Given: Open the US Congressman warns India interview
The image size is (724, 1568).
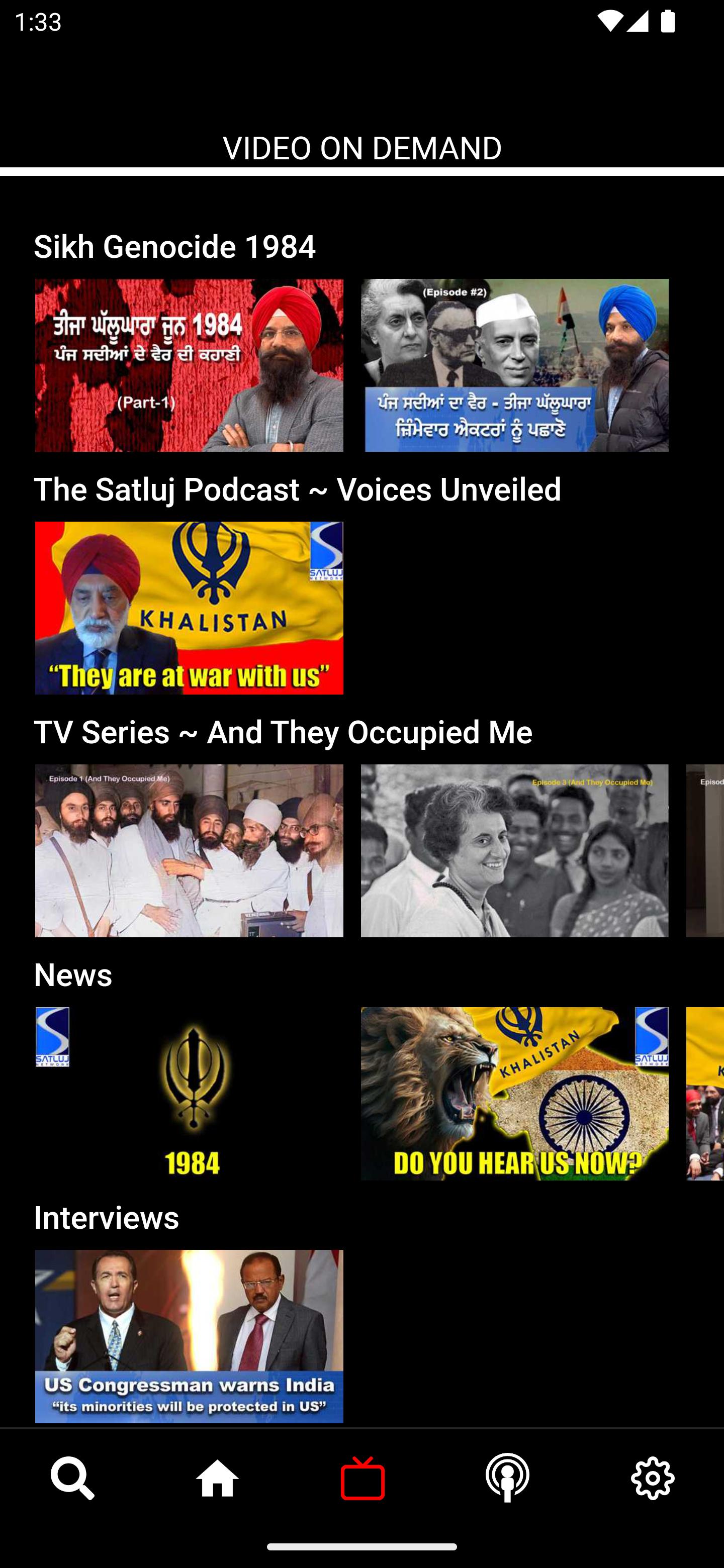Looking at the screenshot, I should pos(189,1336).
